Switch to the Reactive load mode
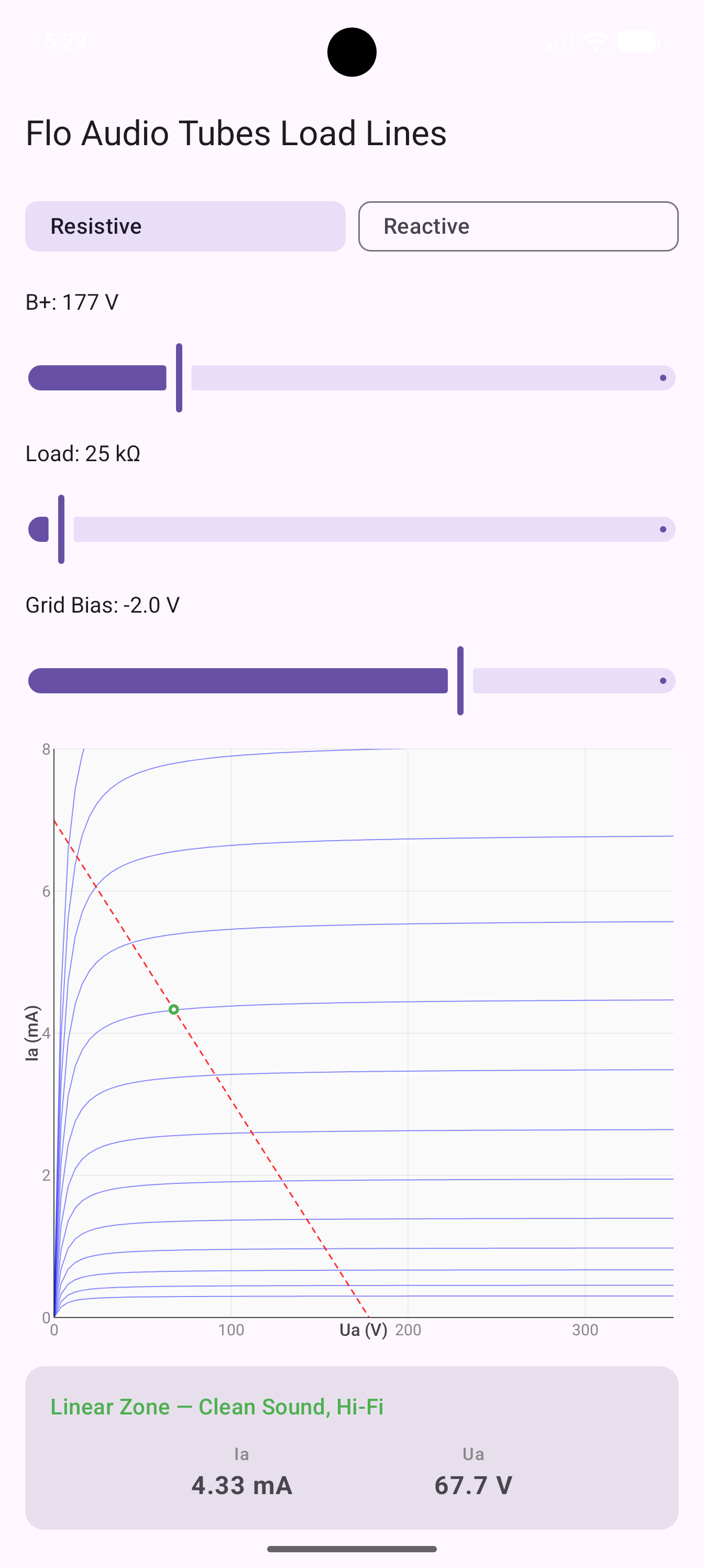 pyautogui.click(x=519, y=226)
